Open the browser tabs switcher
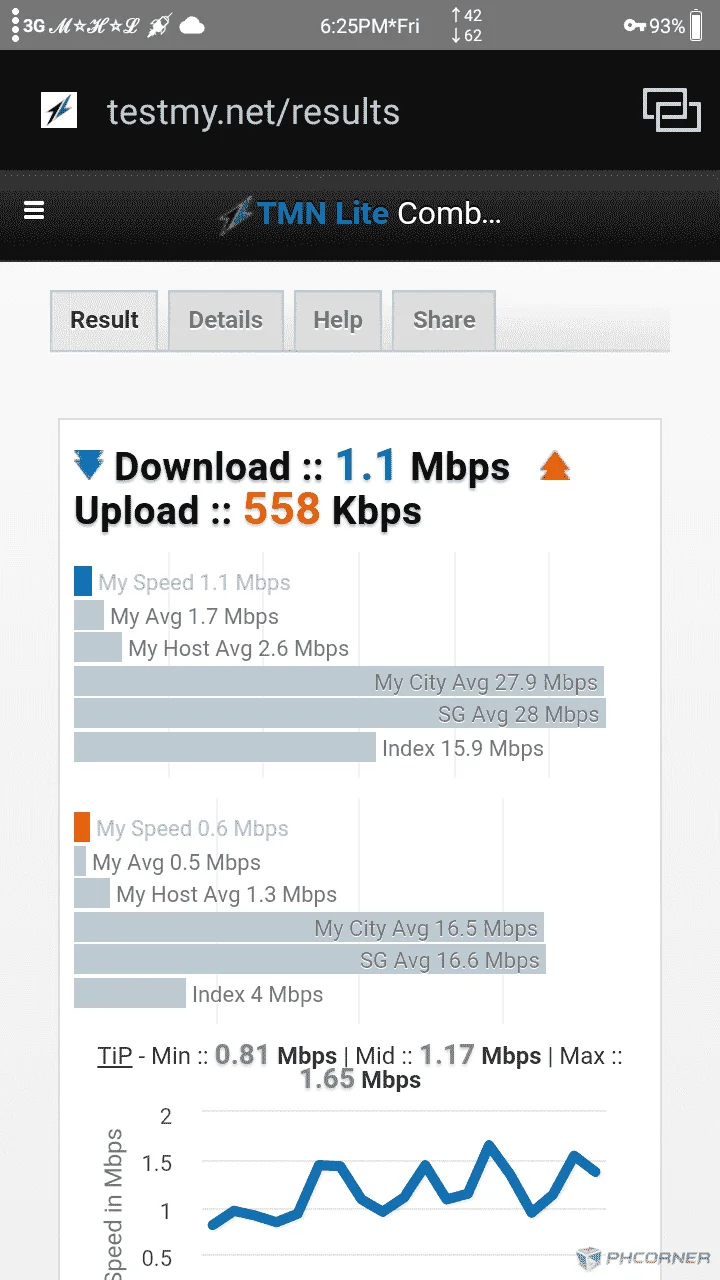 [671, 110]
